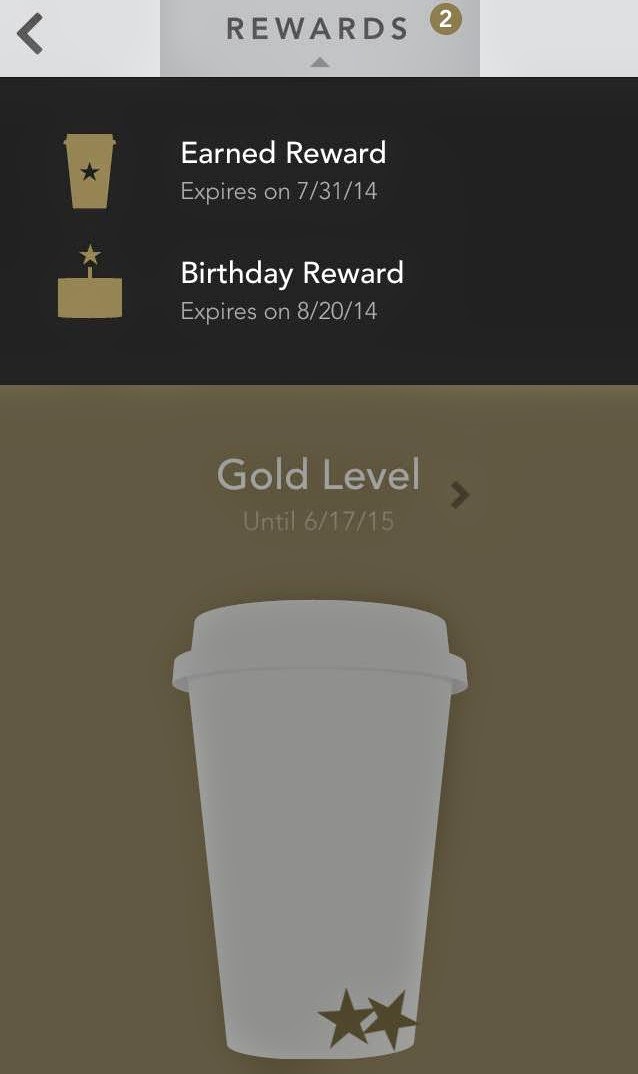Image resolution: width=638 pixels, height=1074 pixels.
Task: Open the Earned Reward expiring 7/31/14
Action: 319,171
